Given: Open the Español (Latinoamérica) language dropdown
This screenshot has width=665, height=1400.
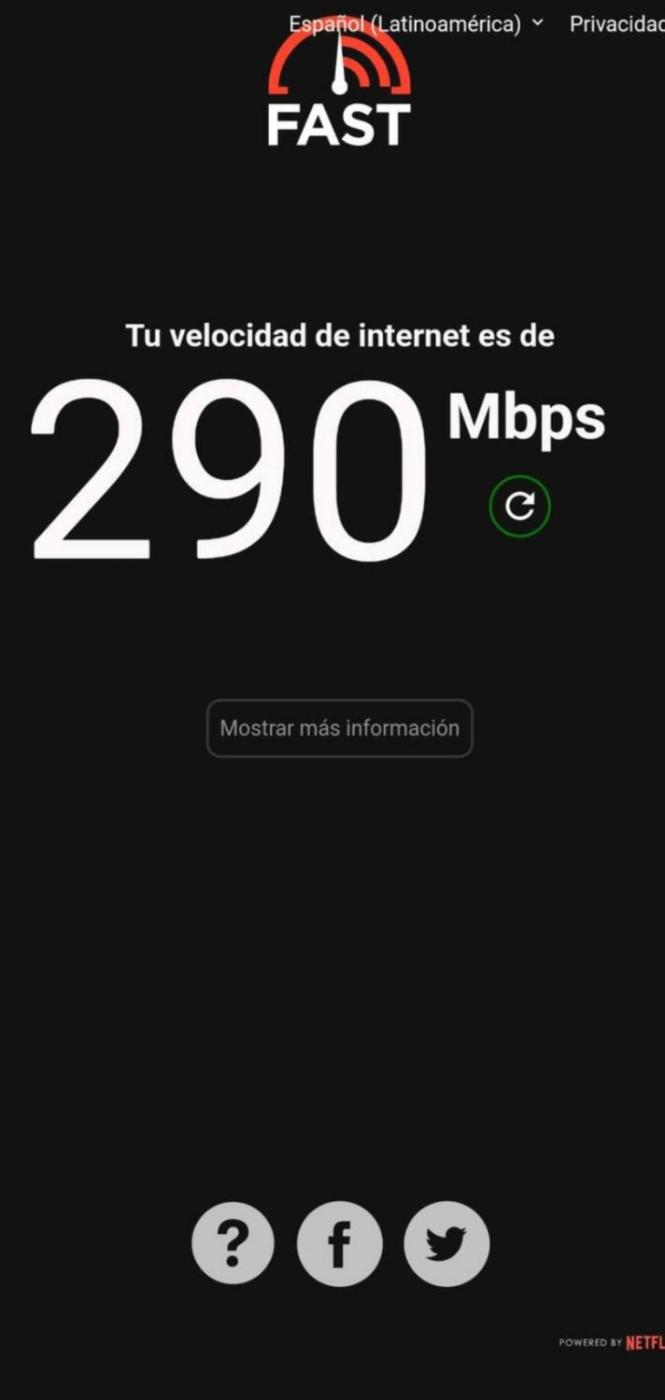Looking at the screenshot, I should click(415, 24).
